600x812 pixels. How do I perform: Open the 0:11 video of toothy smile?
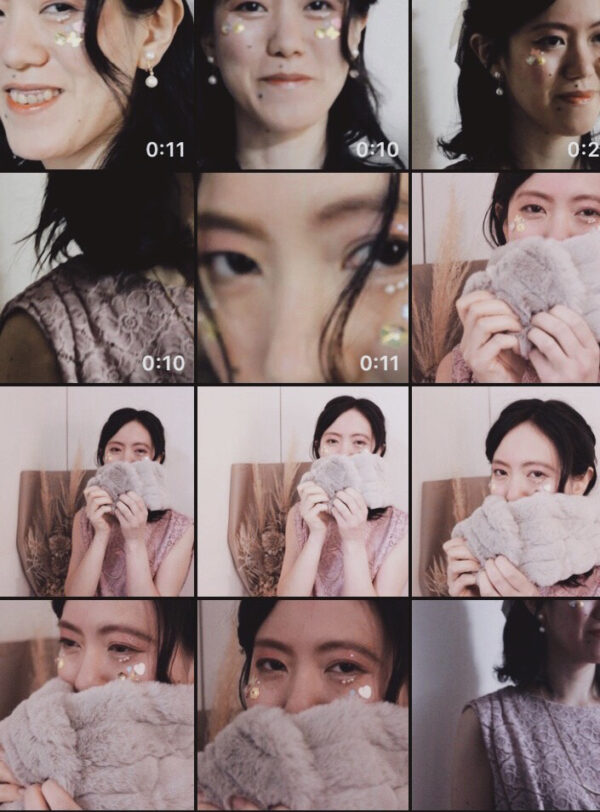click(96, 84)
